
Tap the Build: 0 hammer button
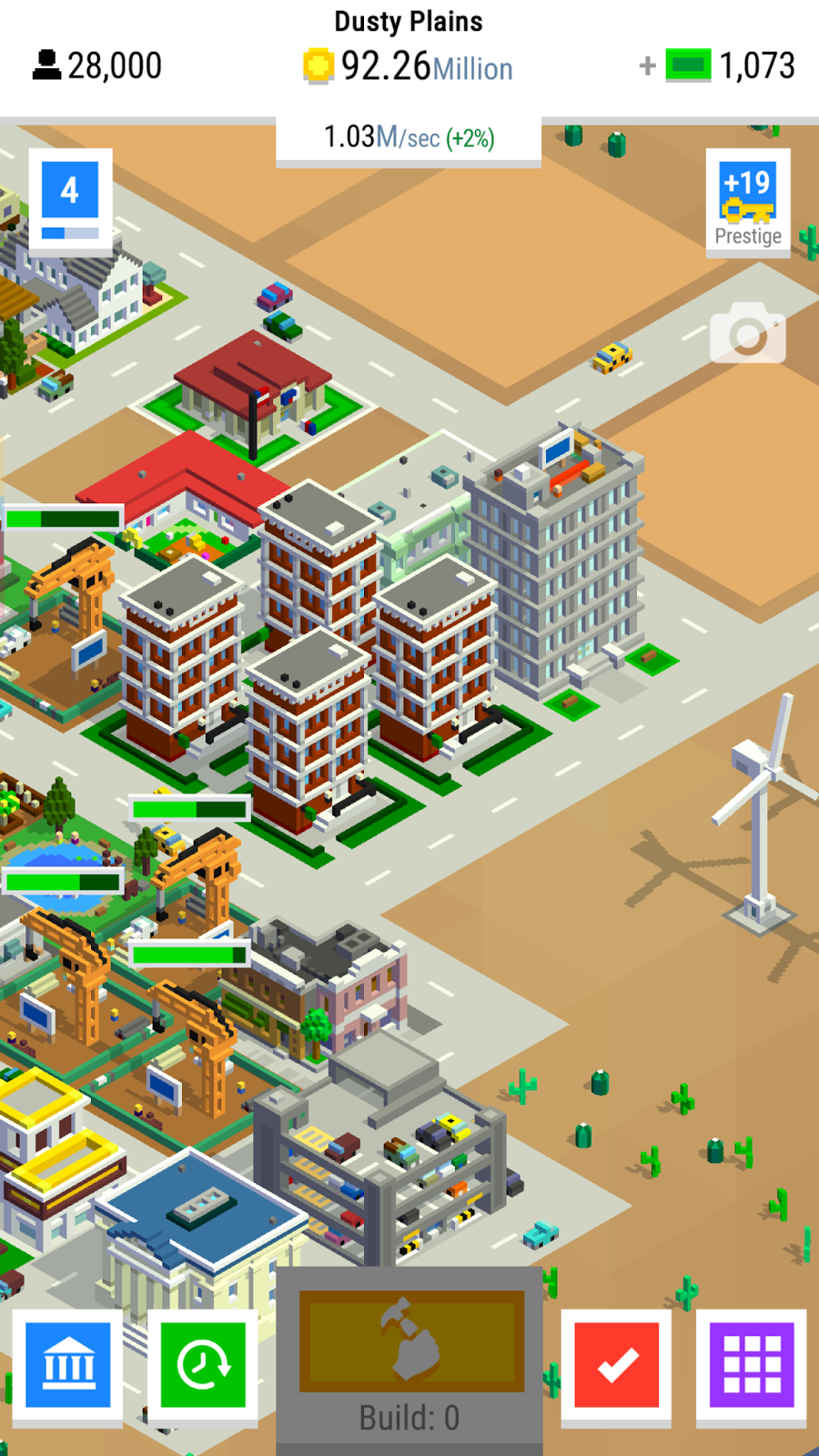pyautogui.click(x=409, y=1360)
